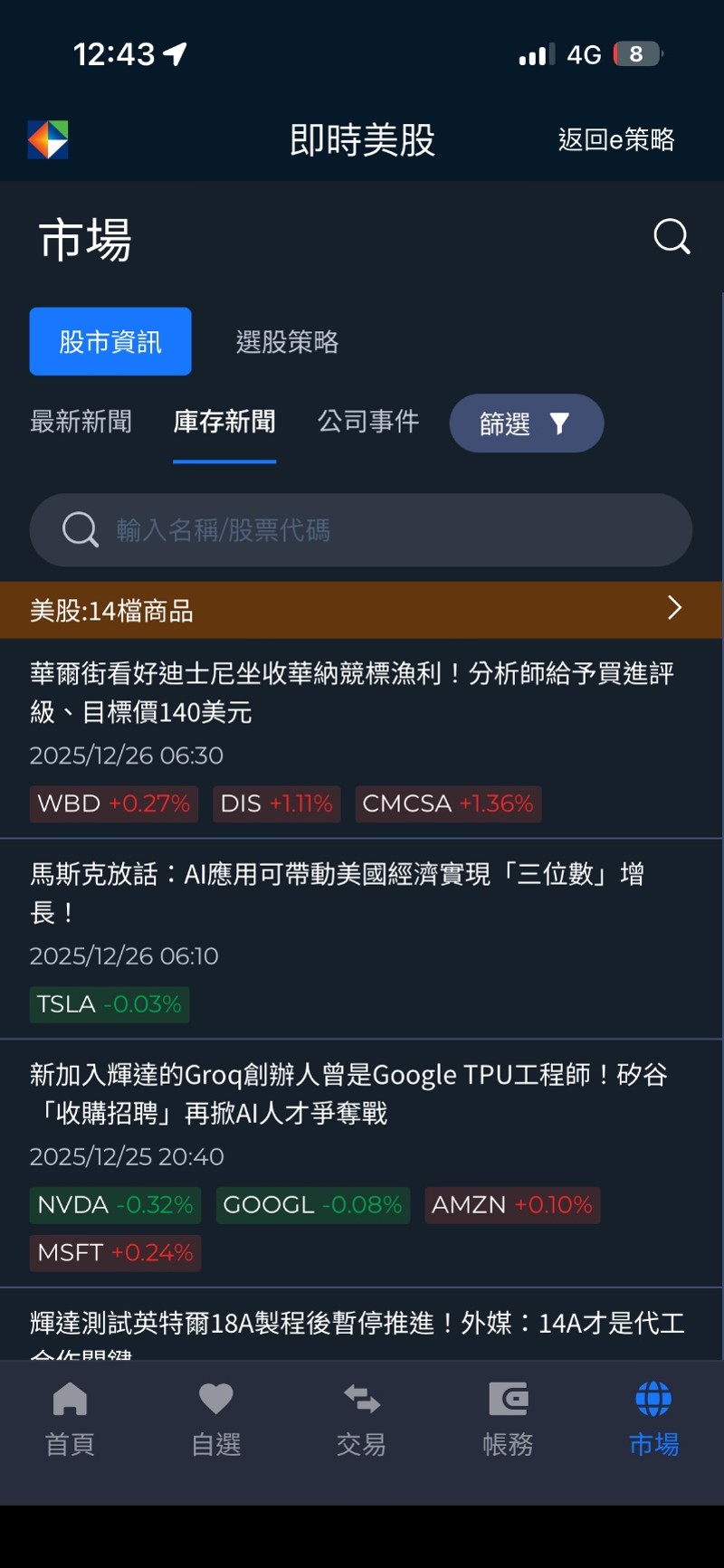This screenshot has height=1568, width=724.
Task: Switch to 最新新聞 sub-tab
Action: click(x=81, y=422)
